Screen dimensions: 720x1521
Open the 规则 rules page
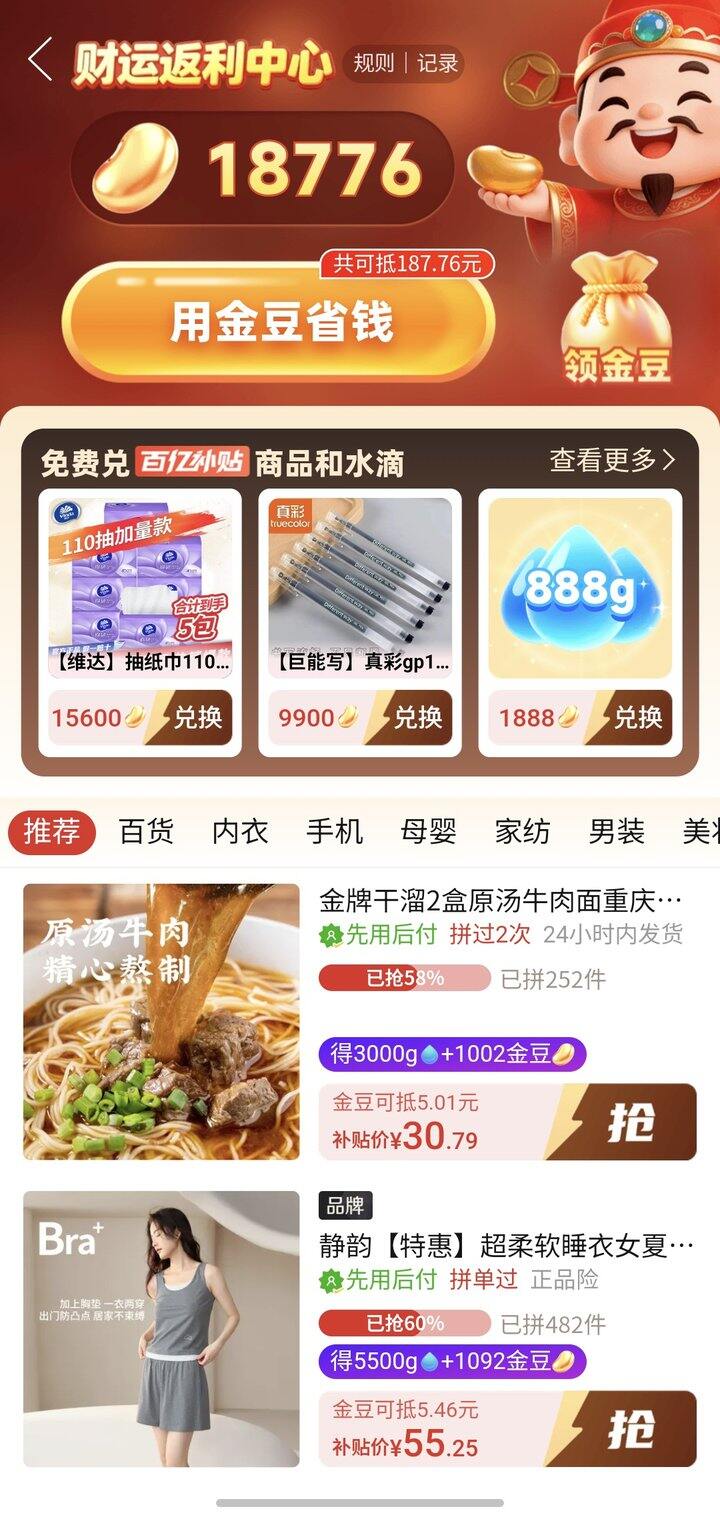(374, 64)
